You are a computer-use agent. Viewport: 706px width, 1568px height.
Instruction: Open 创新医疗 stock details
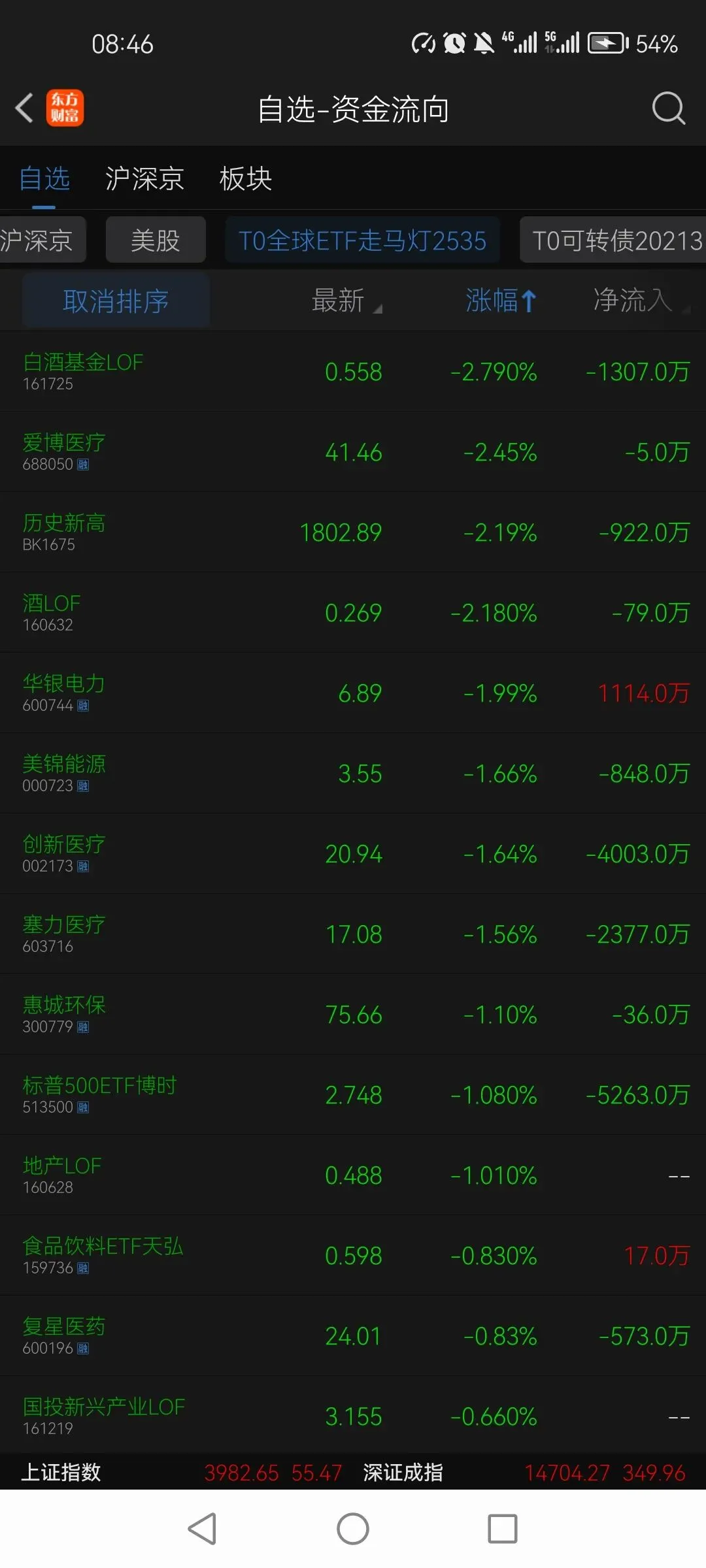coord(353,853)
